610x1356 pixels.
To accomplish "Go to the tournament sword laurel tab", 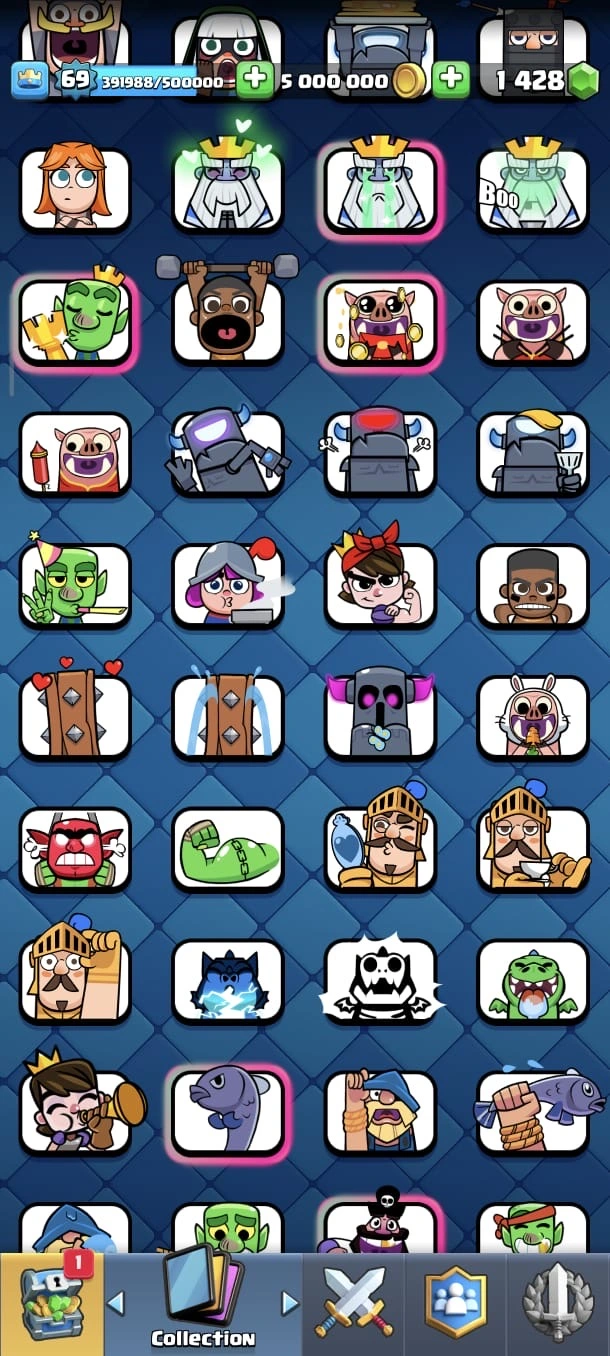I will click(x=557, y=1301).
